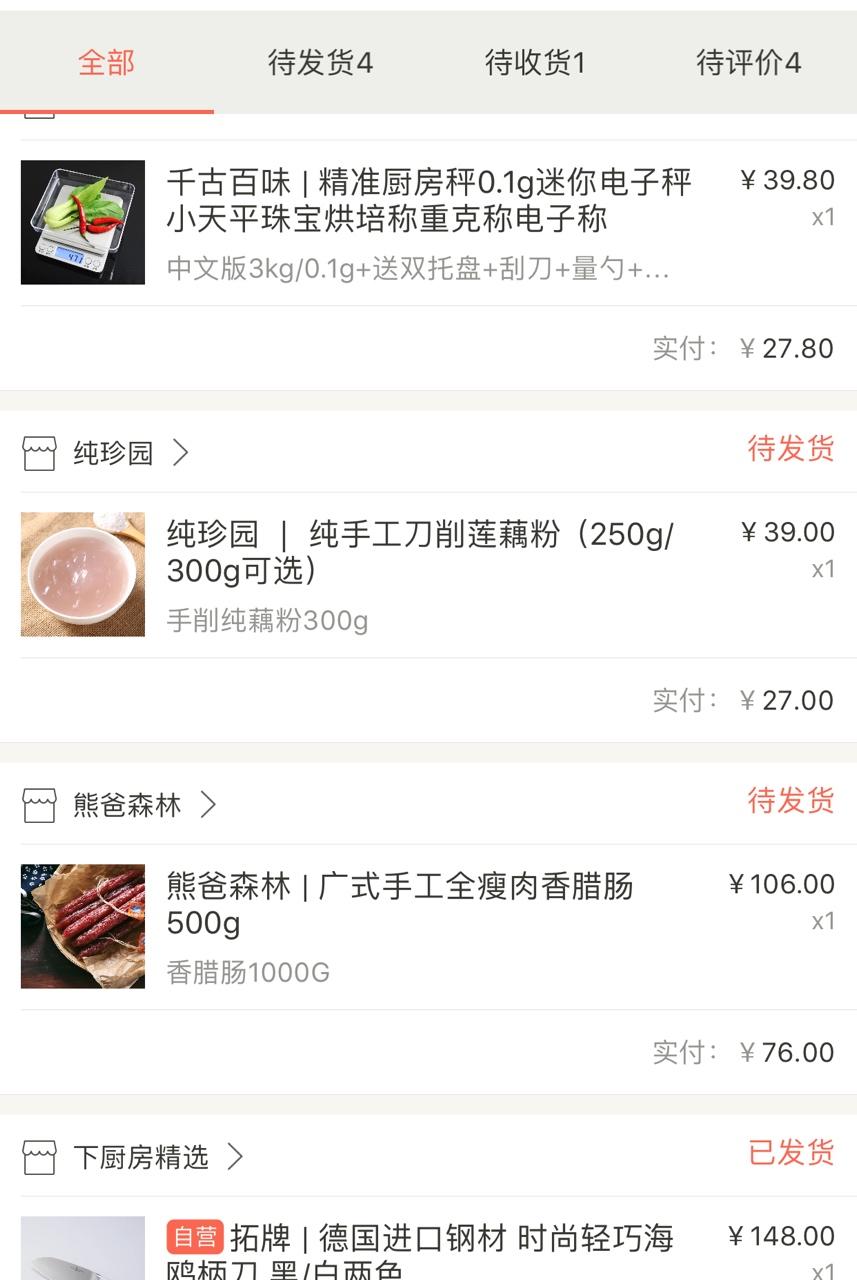Go to the 下厨房精选 store
The height and width of the screenshot is (1280, 857).
[140, 1157]
